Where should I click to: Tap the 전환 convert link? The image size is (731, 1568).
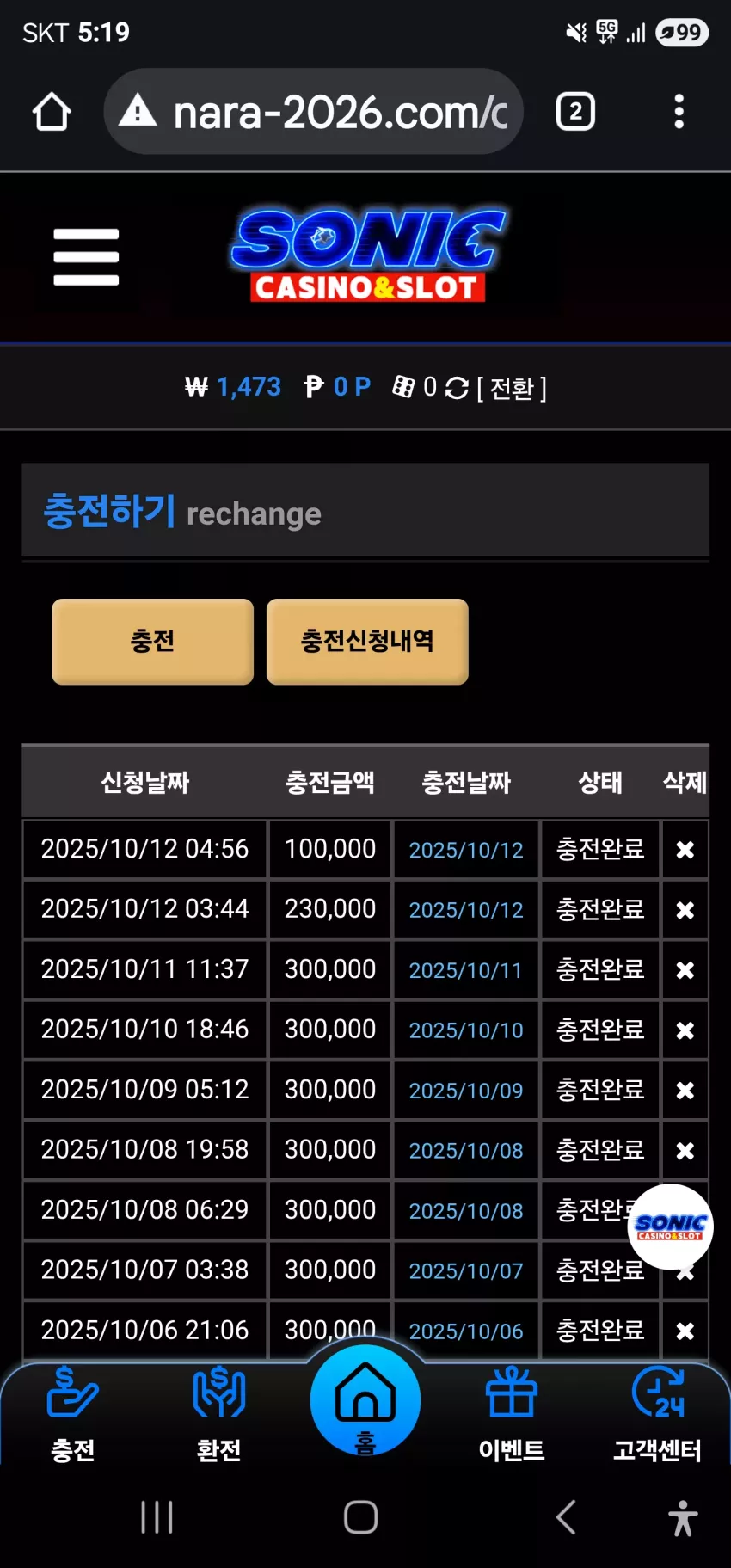[x=512, y=389]
